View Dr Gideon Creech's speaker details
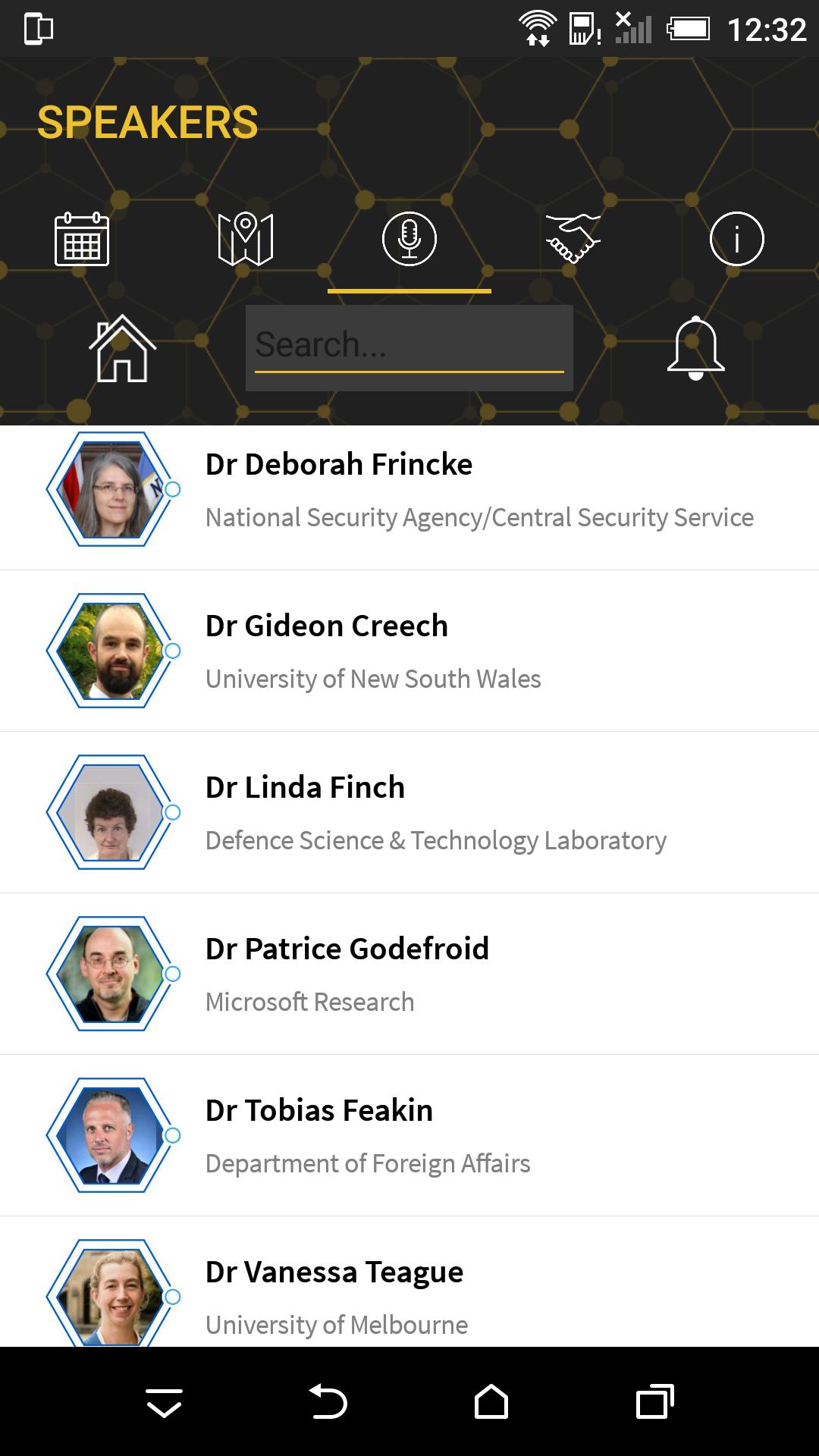Screen dimensions: 819x1456 tap(409, 651)
